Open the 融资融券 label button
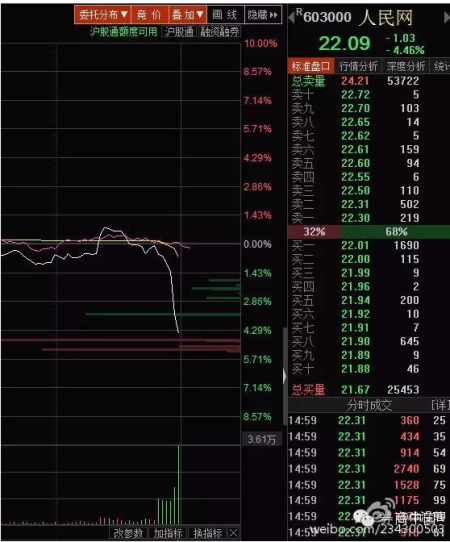The image size is (450, 542). click(220, 32)
